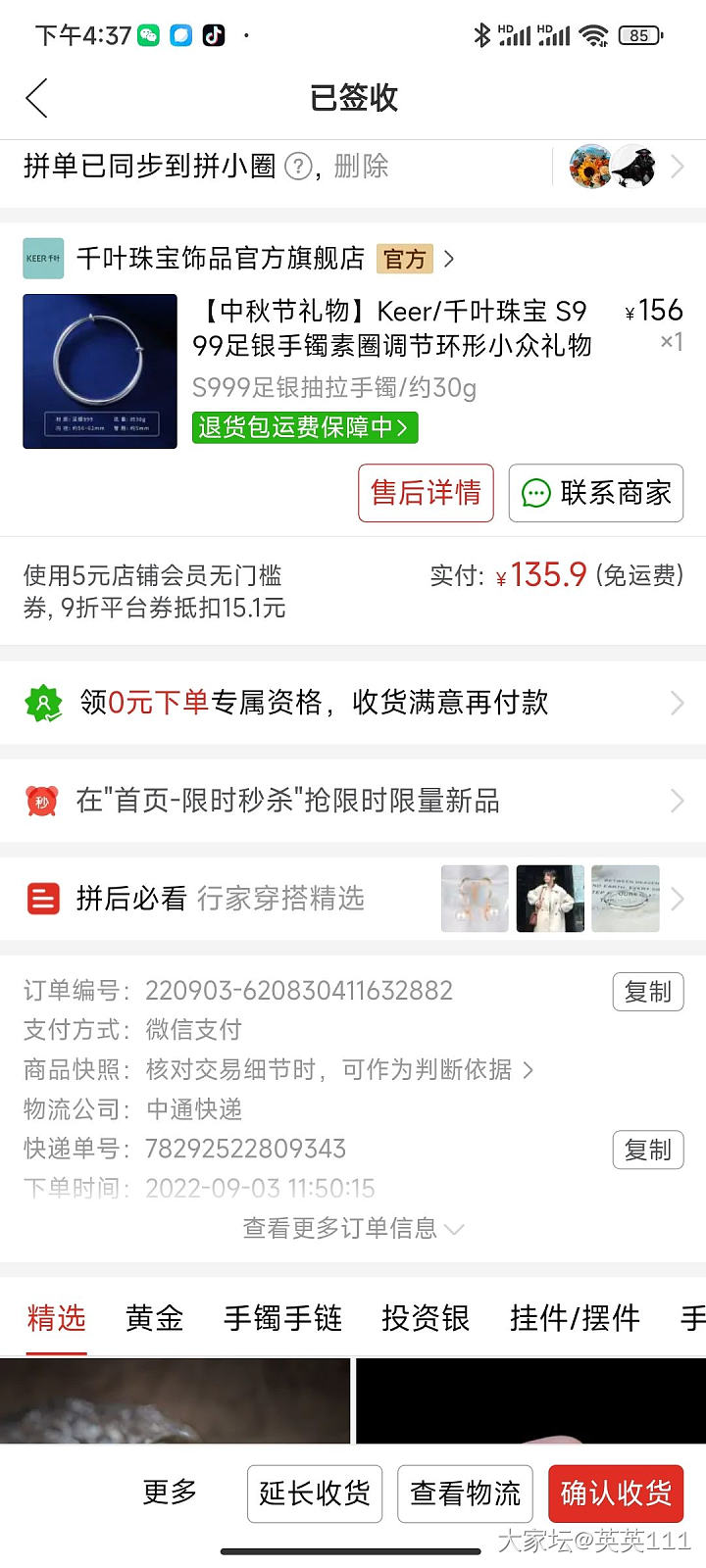Open 拼后必看 行家穿搭精选 row

coord(353,899)
